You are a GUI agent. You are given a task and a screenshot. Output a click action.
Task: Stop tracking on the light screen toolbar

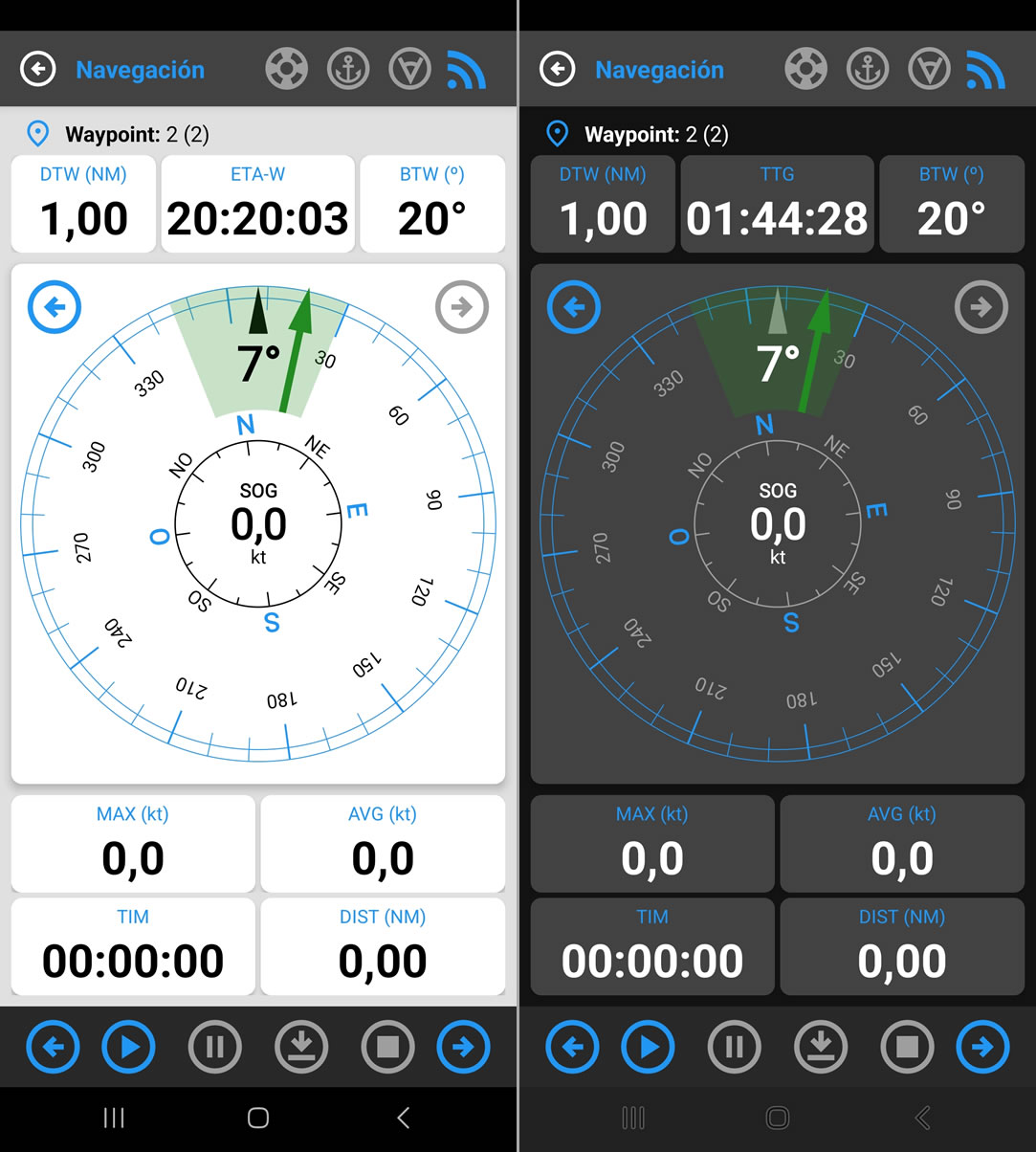click(x=387, y=1047)
